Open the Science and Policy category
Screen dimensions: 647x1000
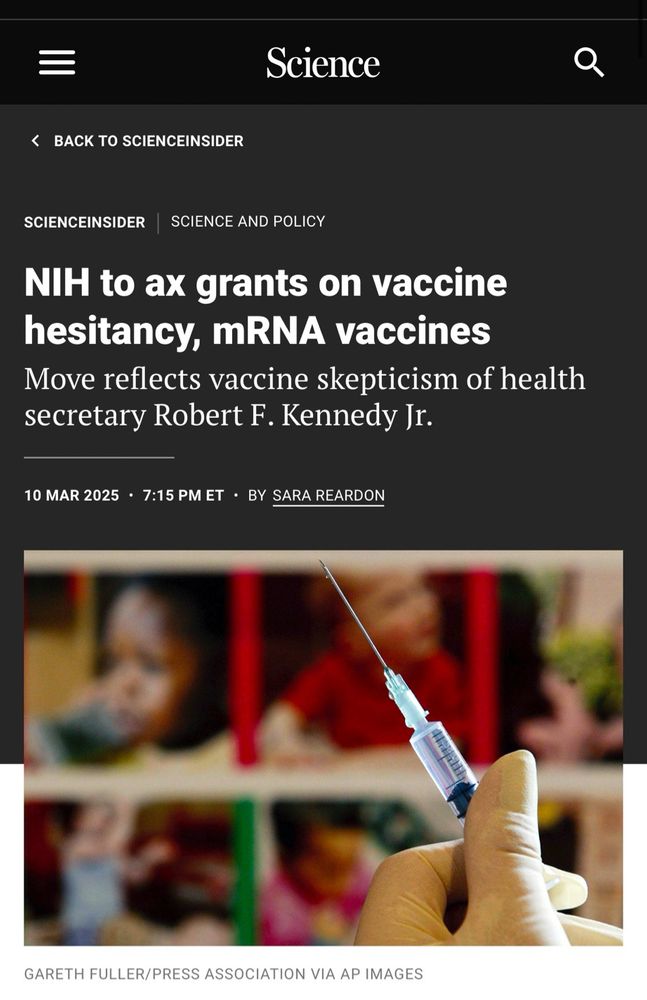[248, 221]
